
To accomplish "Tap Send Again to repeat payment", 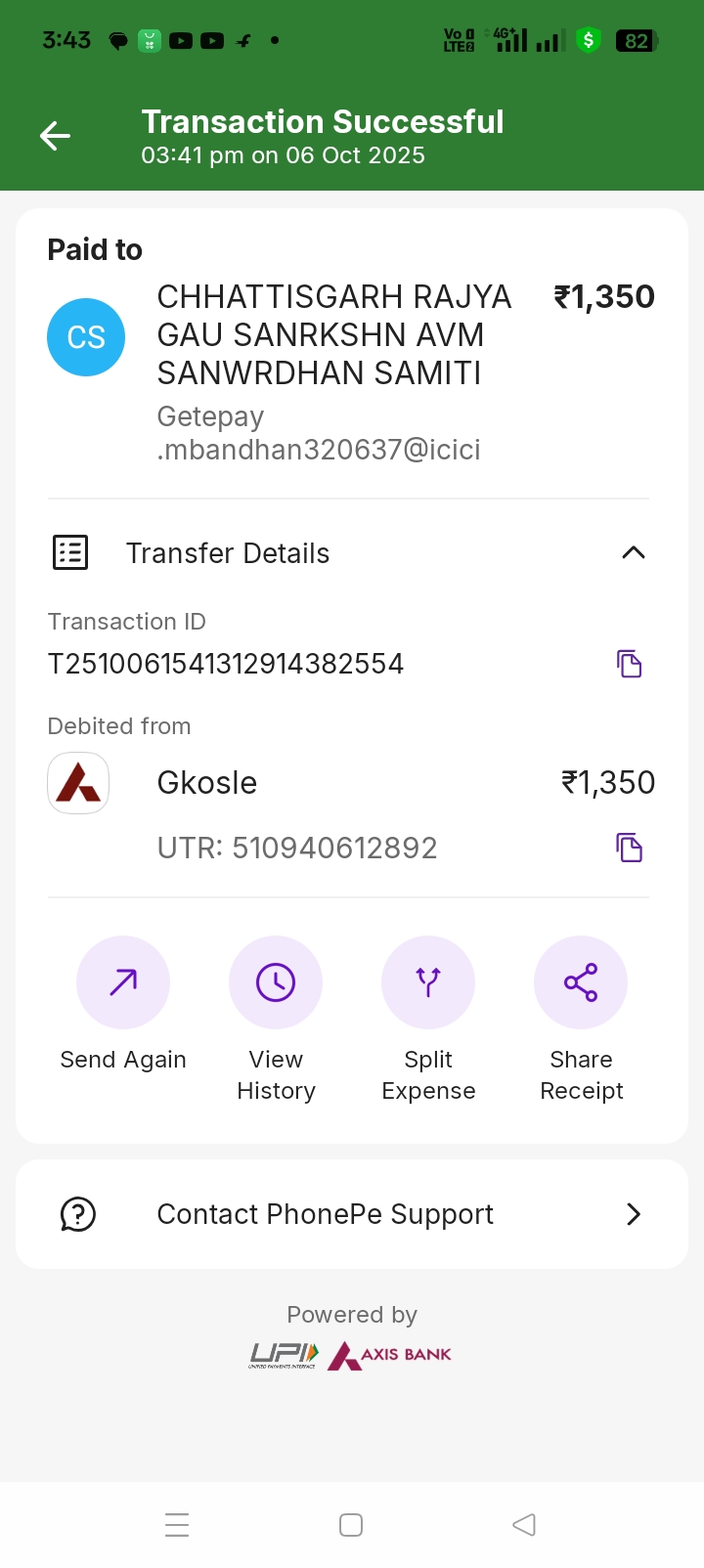I will (123, 983).
